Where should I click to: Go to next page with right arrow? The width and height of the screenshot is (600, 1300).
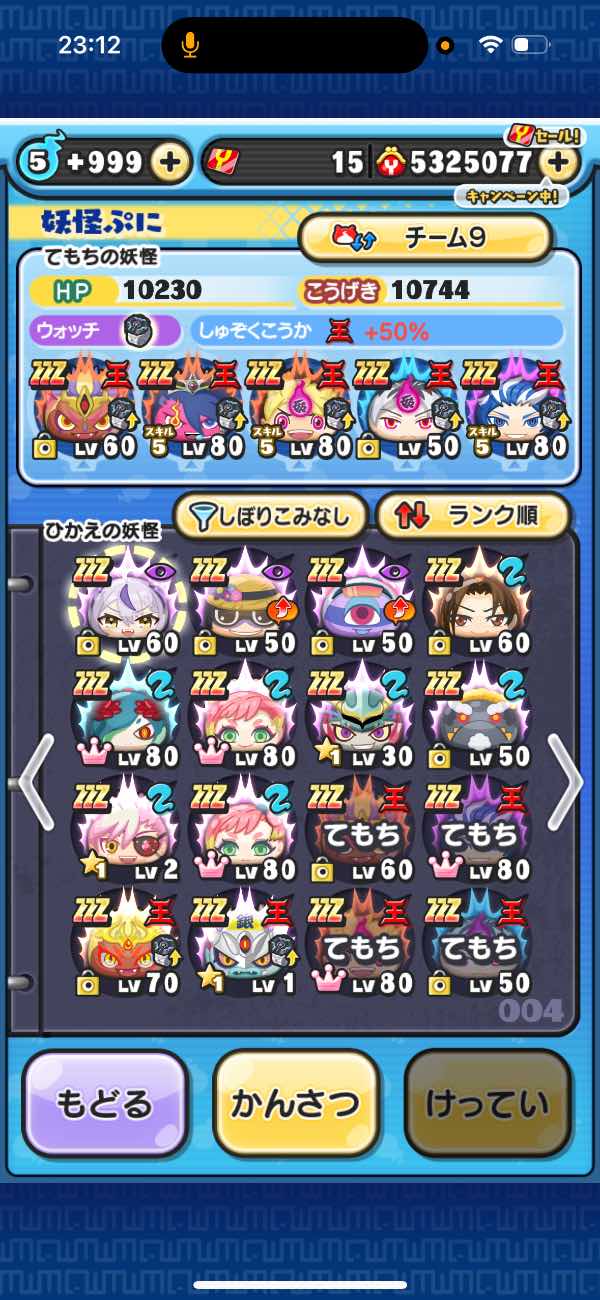click(x=565, y=781)
